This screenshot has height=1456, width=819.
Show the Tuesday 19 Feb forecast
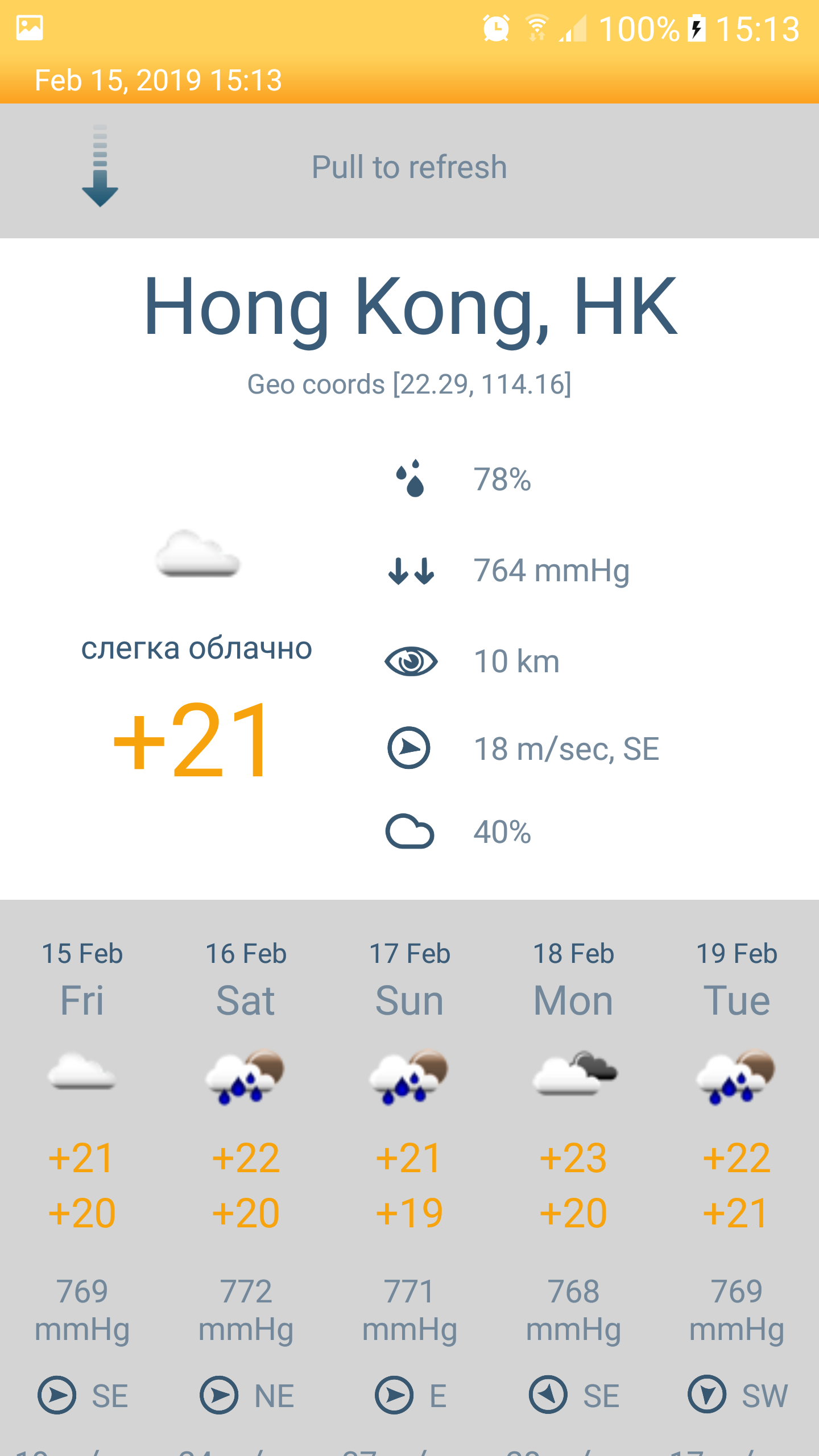737,1075
